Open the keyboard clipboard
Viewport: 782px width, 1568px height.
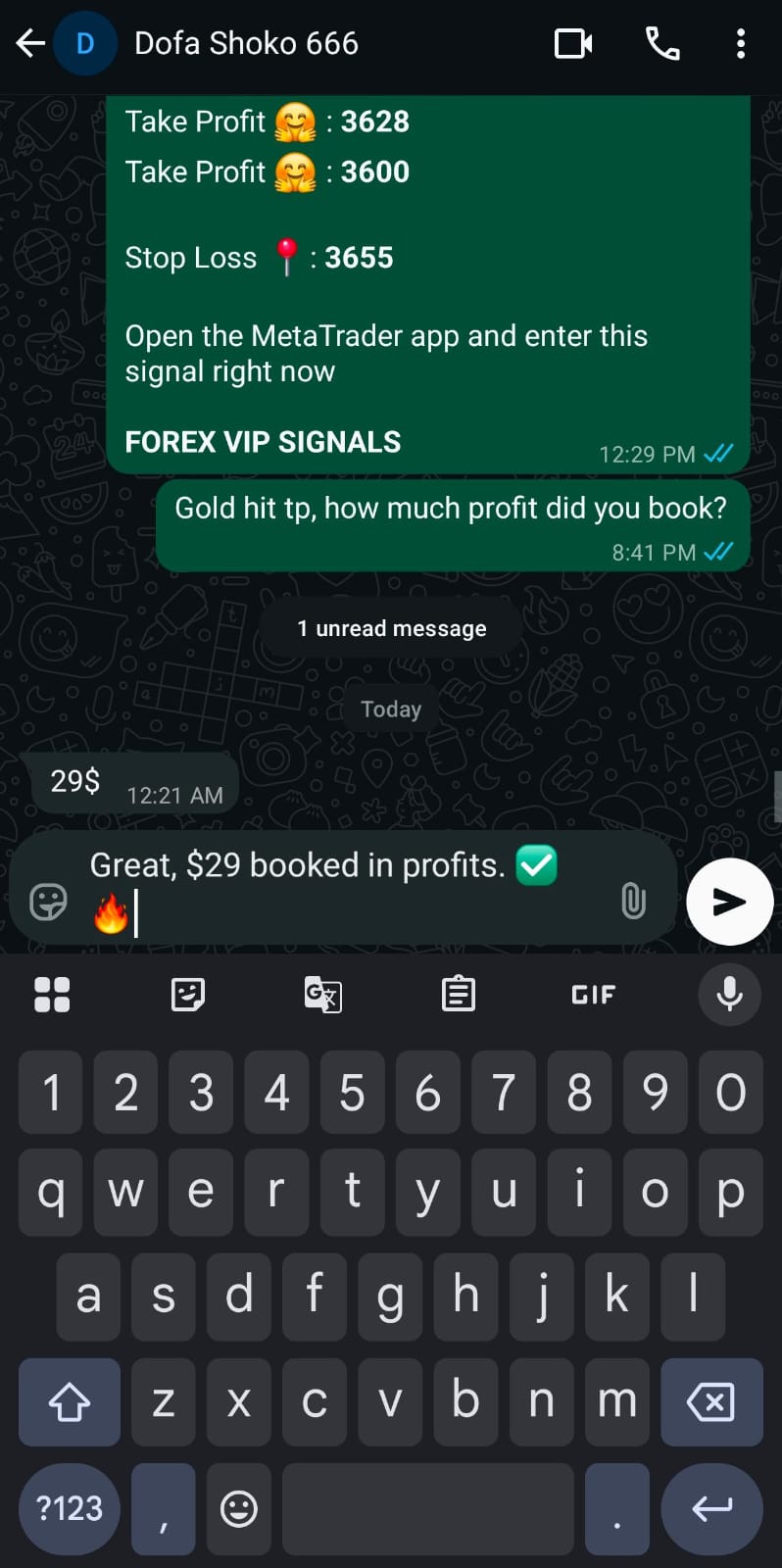[x=458, y=995]
